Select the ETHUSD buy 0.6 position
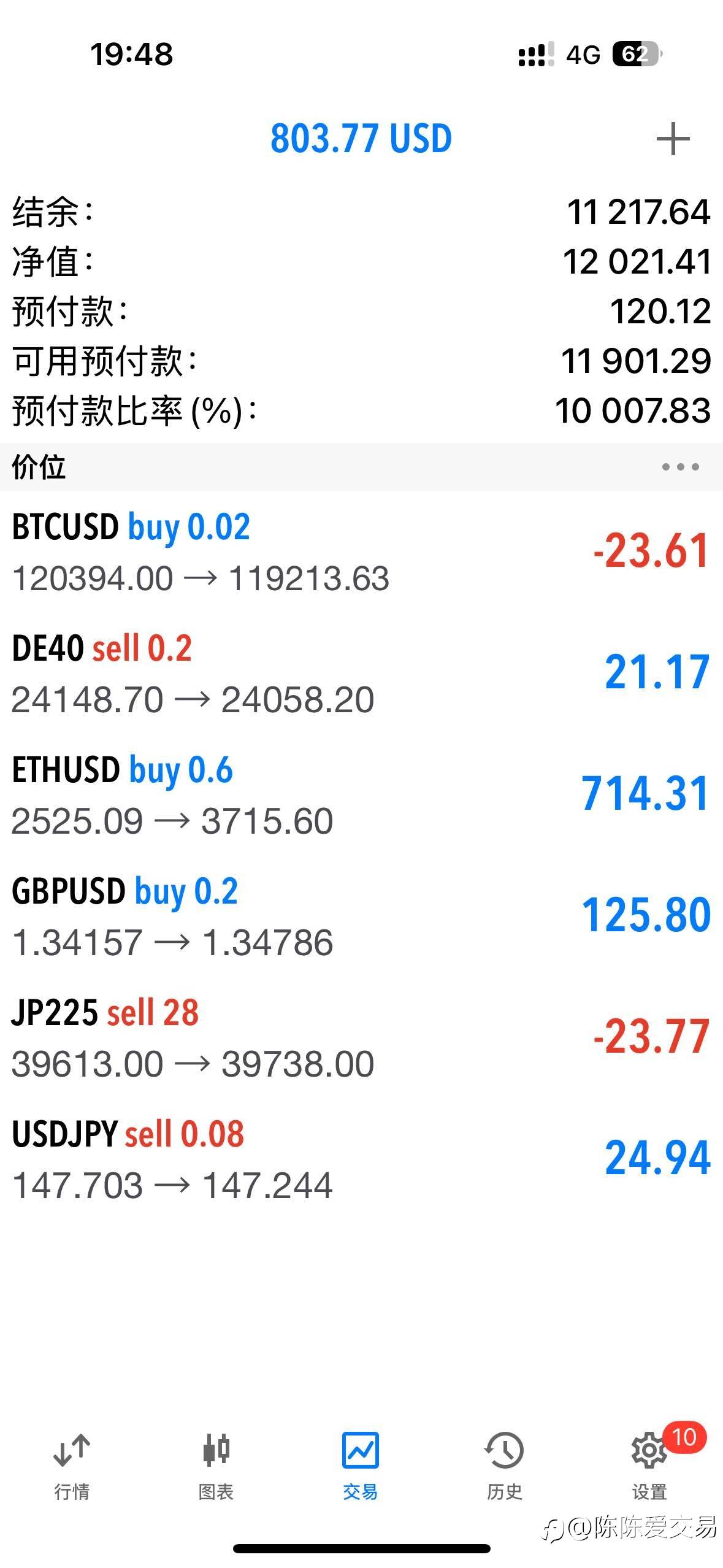 (361, 794)
